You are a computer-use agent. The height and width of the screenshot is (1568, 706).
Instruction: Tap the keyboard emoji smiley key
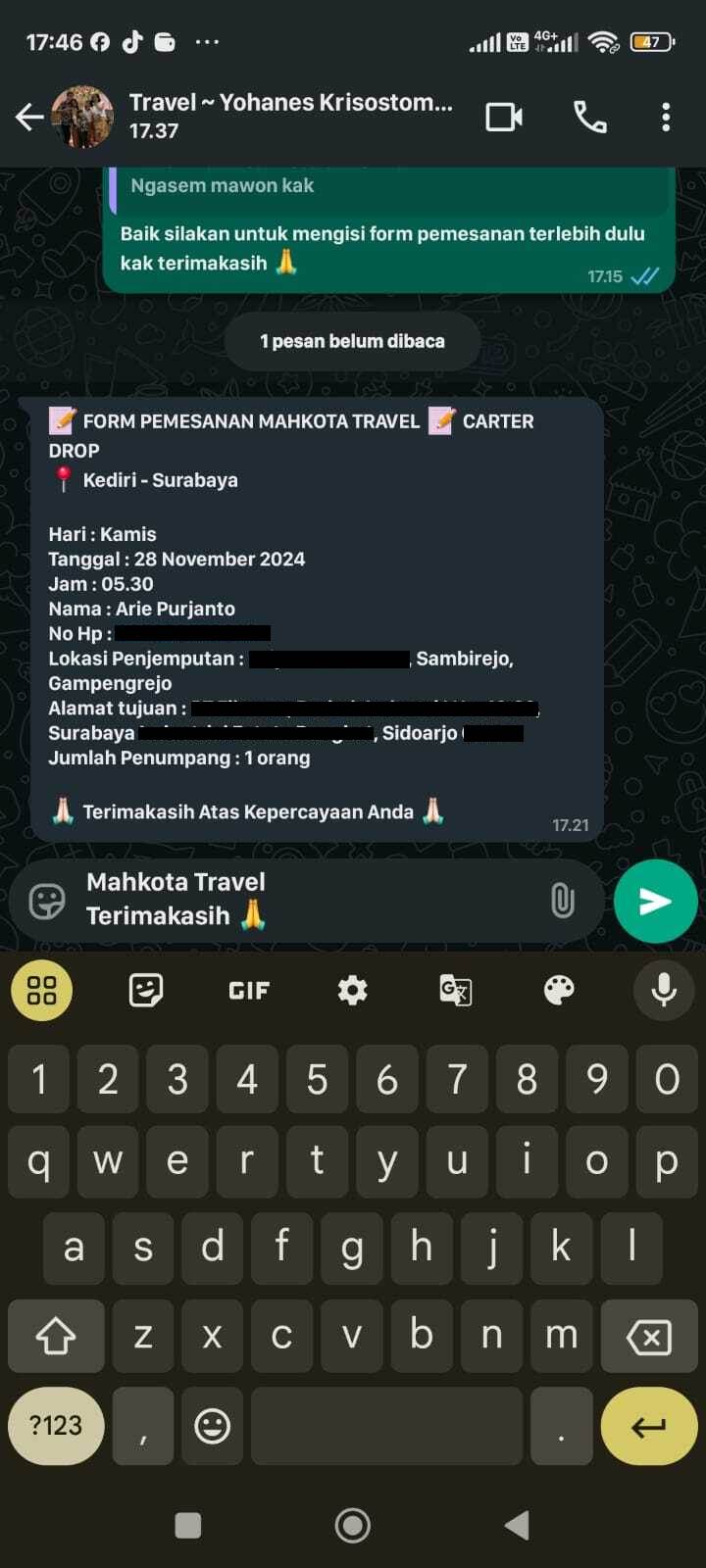(x=212, y=1425)
